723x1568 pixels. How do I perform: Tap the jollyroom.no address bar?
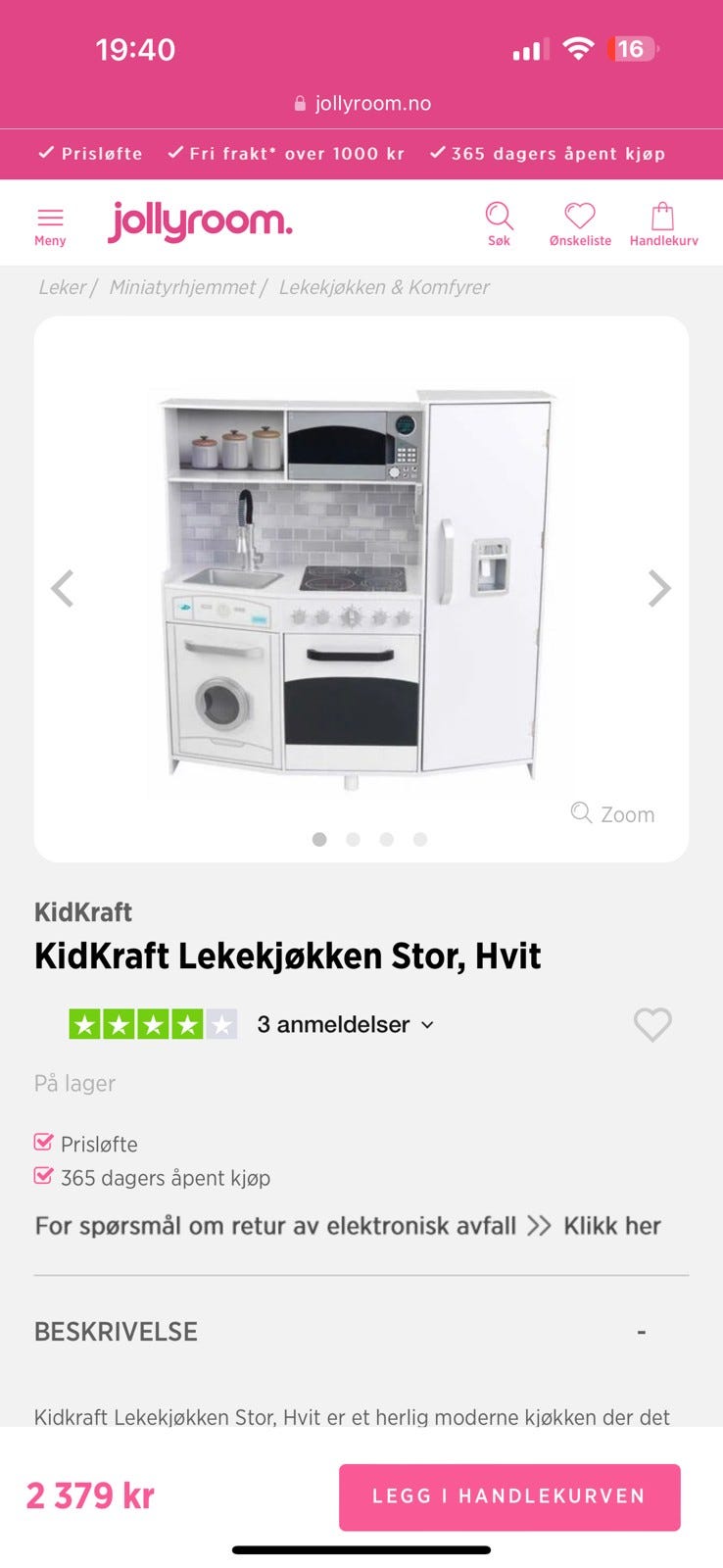(362, 104)
